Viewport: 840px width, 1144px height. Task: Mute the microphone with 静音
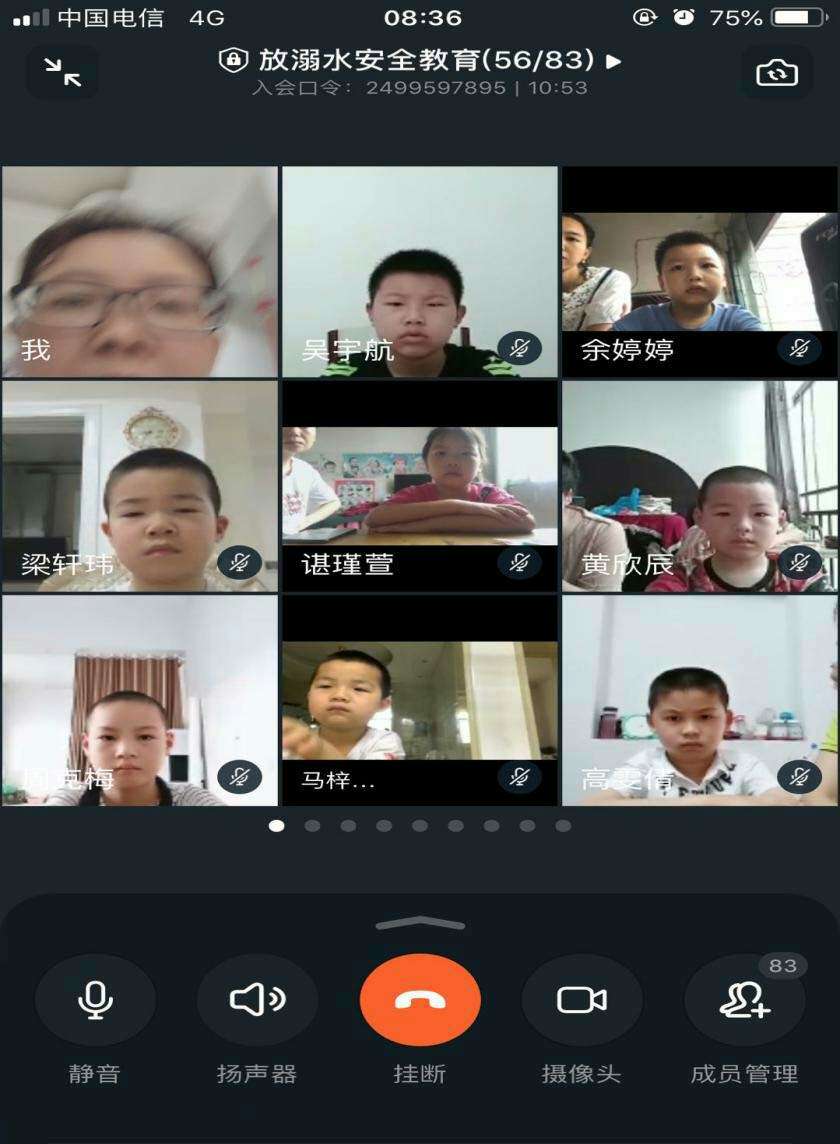click(x=95, y=1000)
